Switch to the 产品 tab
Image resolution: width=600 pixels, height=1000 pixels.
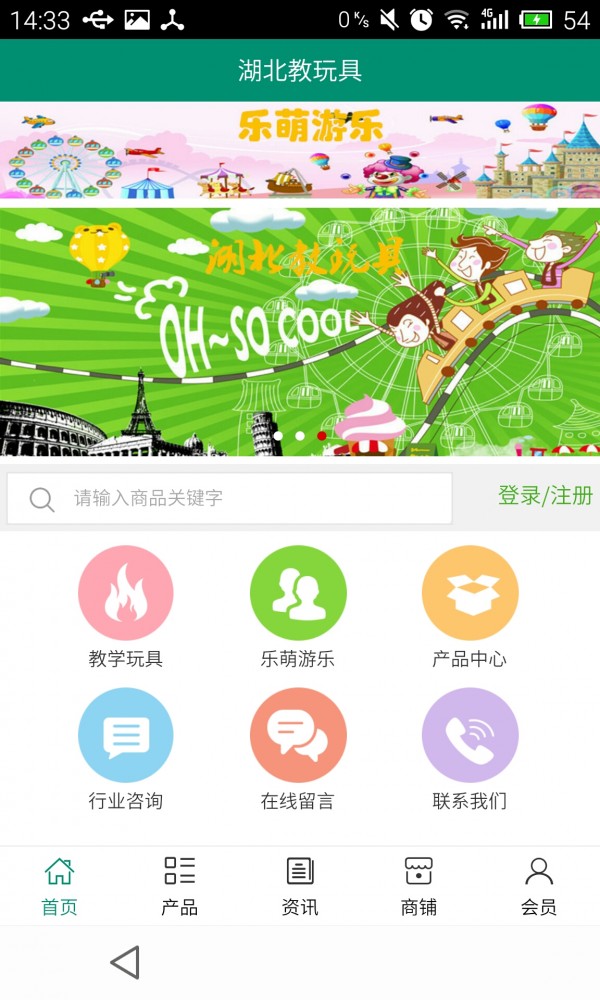180,886
